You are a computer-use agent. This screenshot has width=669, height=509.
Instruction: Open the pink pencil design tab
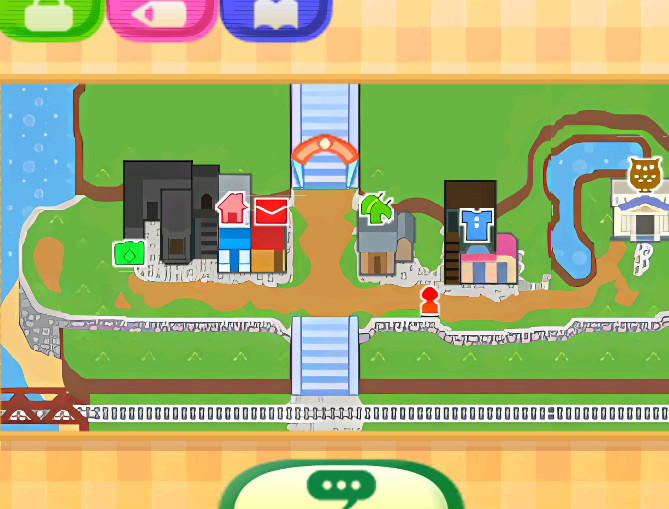click(x=161, y=17)
